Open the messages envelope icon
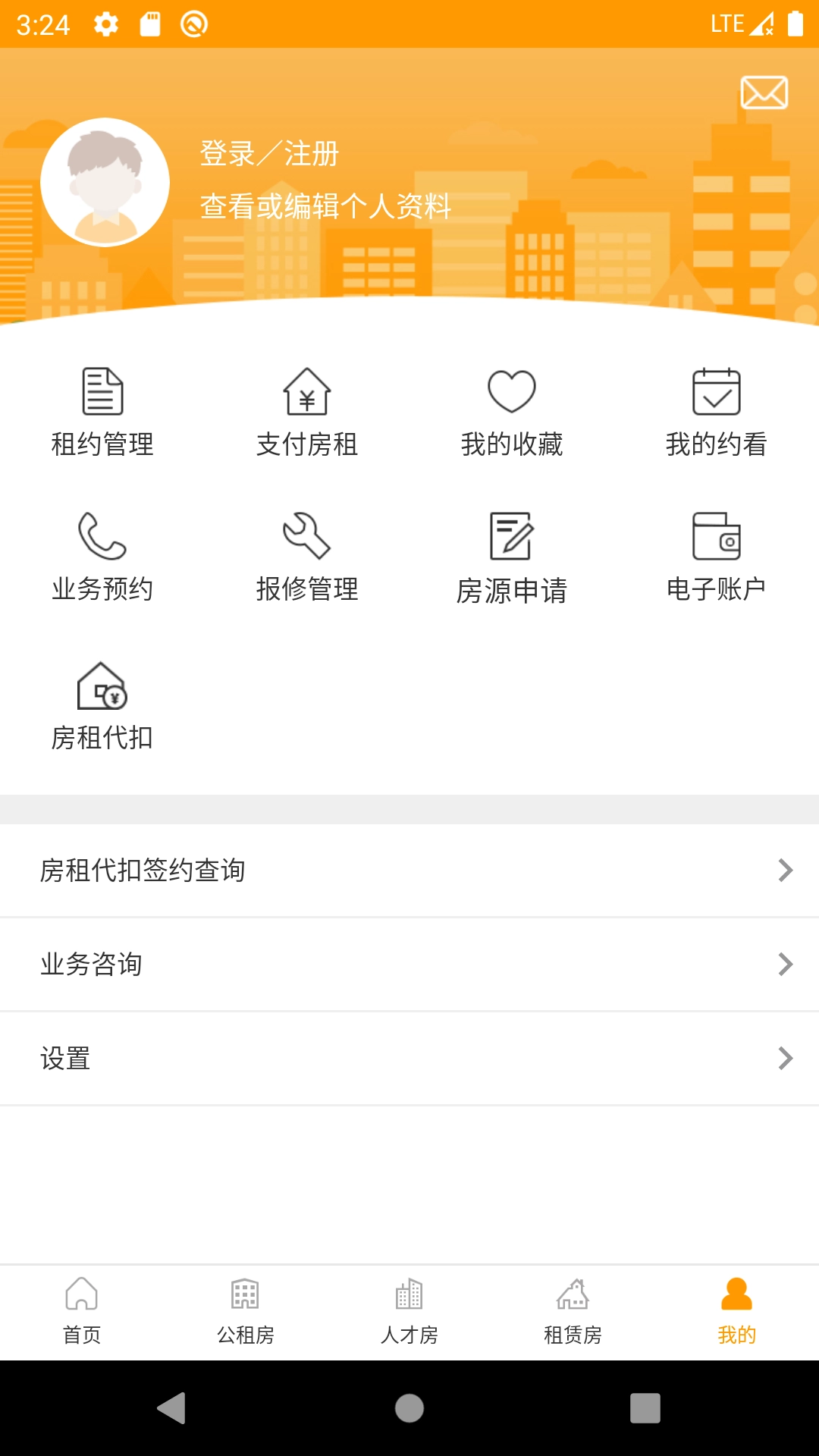Screen dimensions: 819x1456 pos(764,93)
